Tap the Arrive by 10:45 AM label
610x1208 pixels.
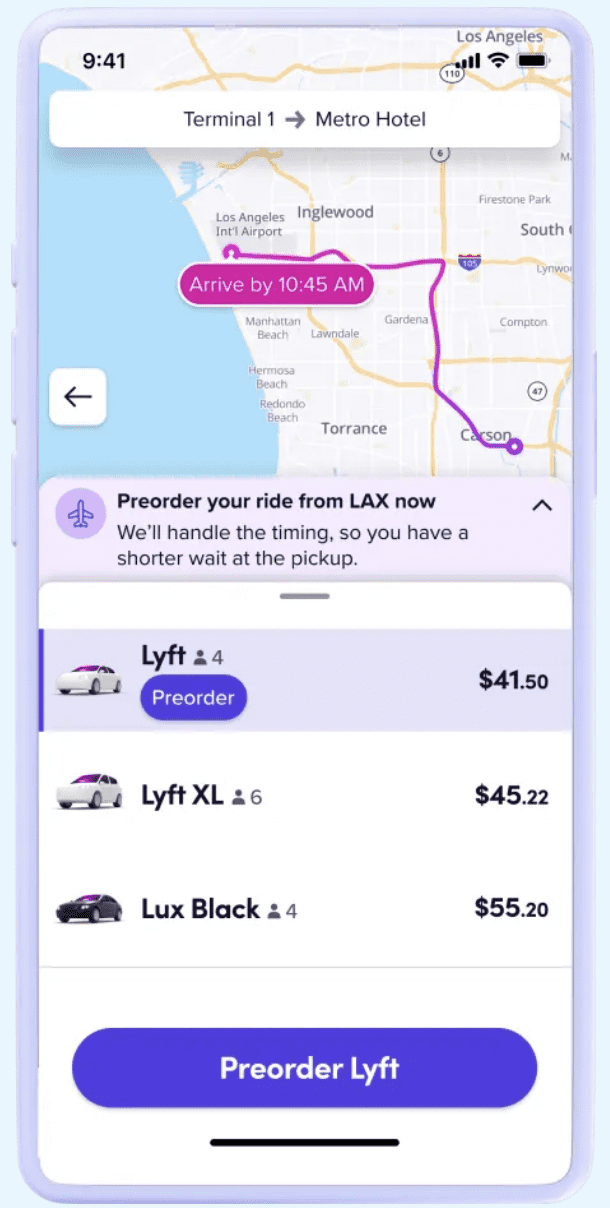[x=276, y=285]
